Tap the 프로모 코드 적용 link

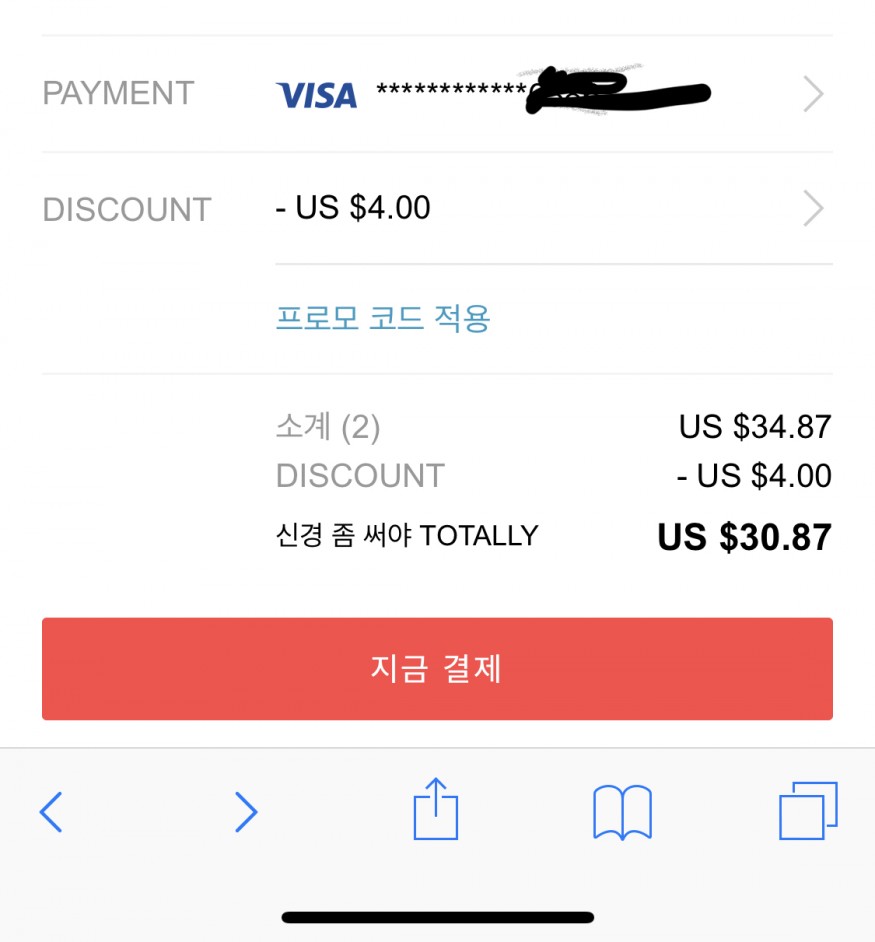(x=383, y=318)
